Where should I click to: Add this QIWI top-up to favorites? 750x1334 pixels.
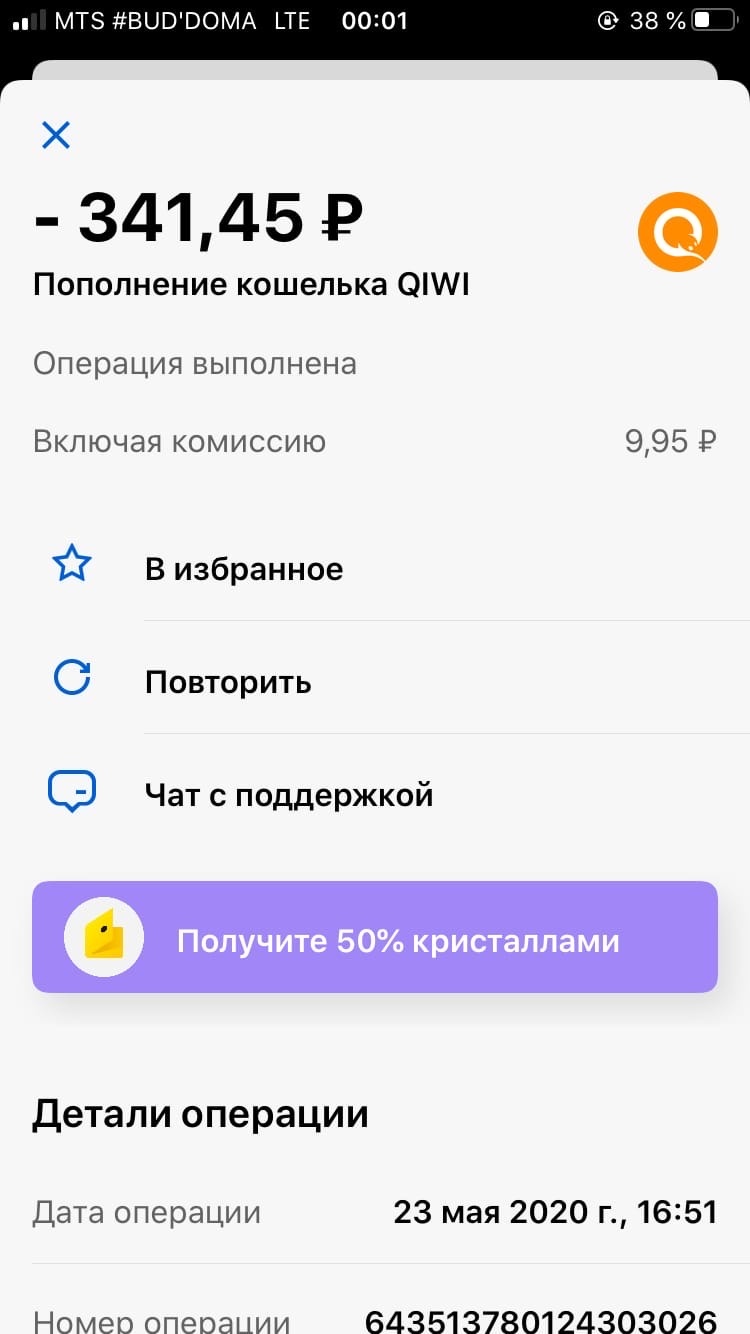click(x=375, y=569)
